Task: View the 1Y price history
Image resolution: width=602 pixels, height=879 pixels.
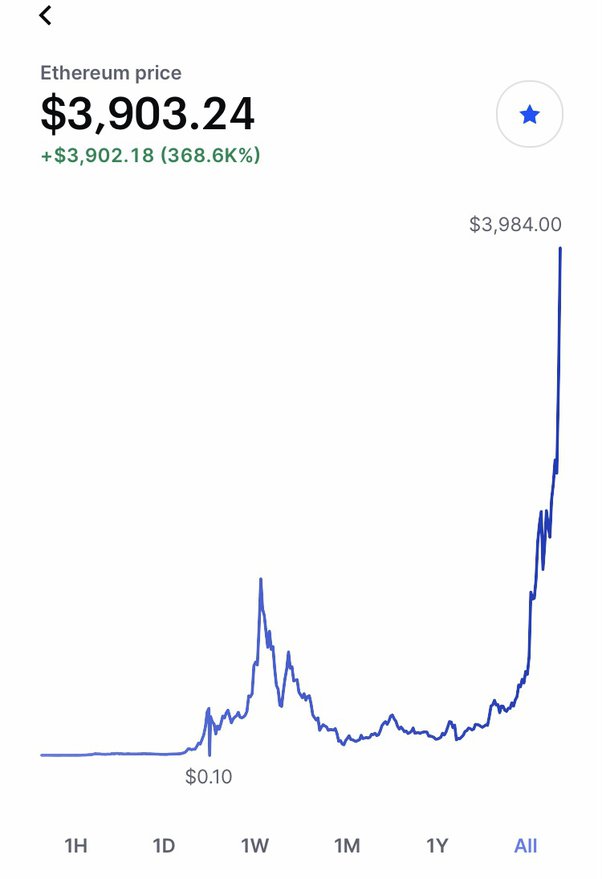Action: [x=437, y=846]
